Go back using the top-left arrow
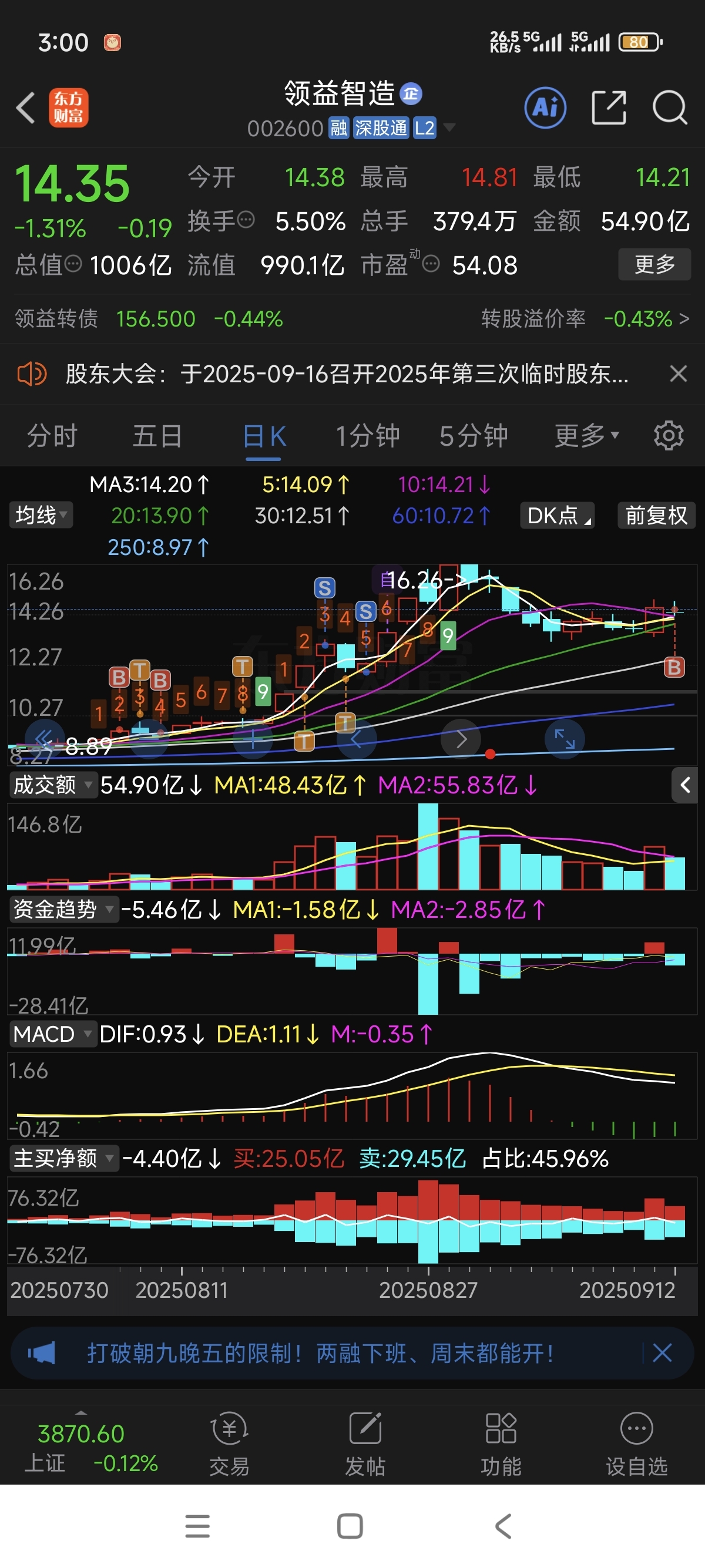The height and width of the screenshot is (1568, 705). tap(26, 108)
